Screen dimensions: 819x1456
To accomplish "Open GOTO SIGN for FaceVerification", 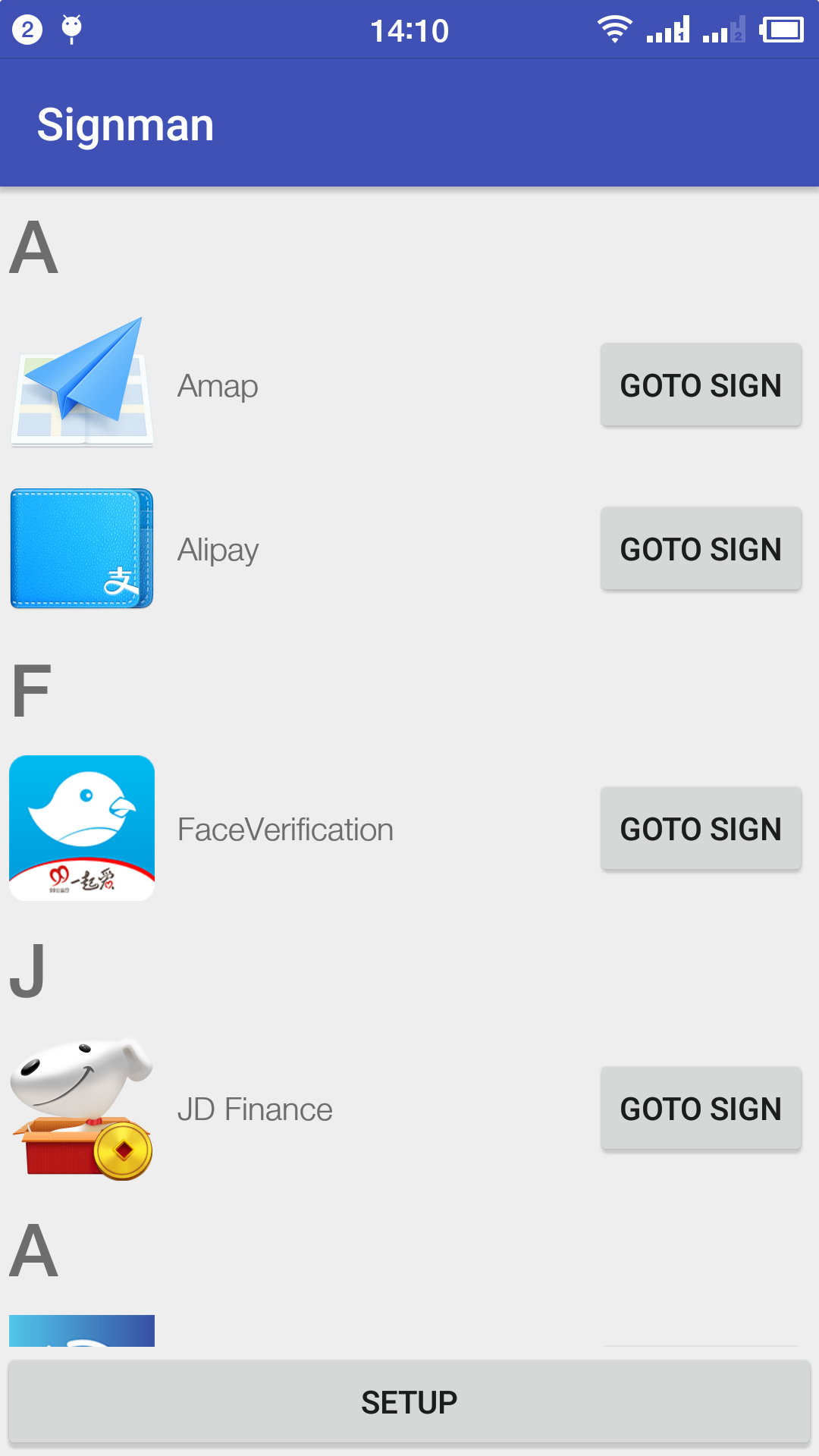I will (x=701, y=829).
